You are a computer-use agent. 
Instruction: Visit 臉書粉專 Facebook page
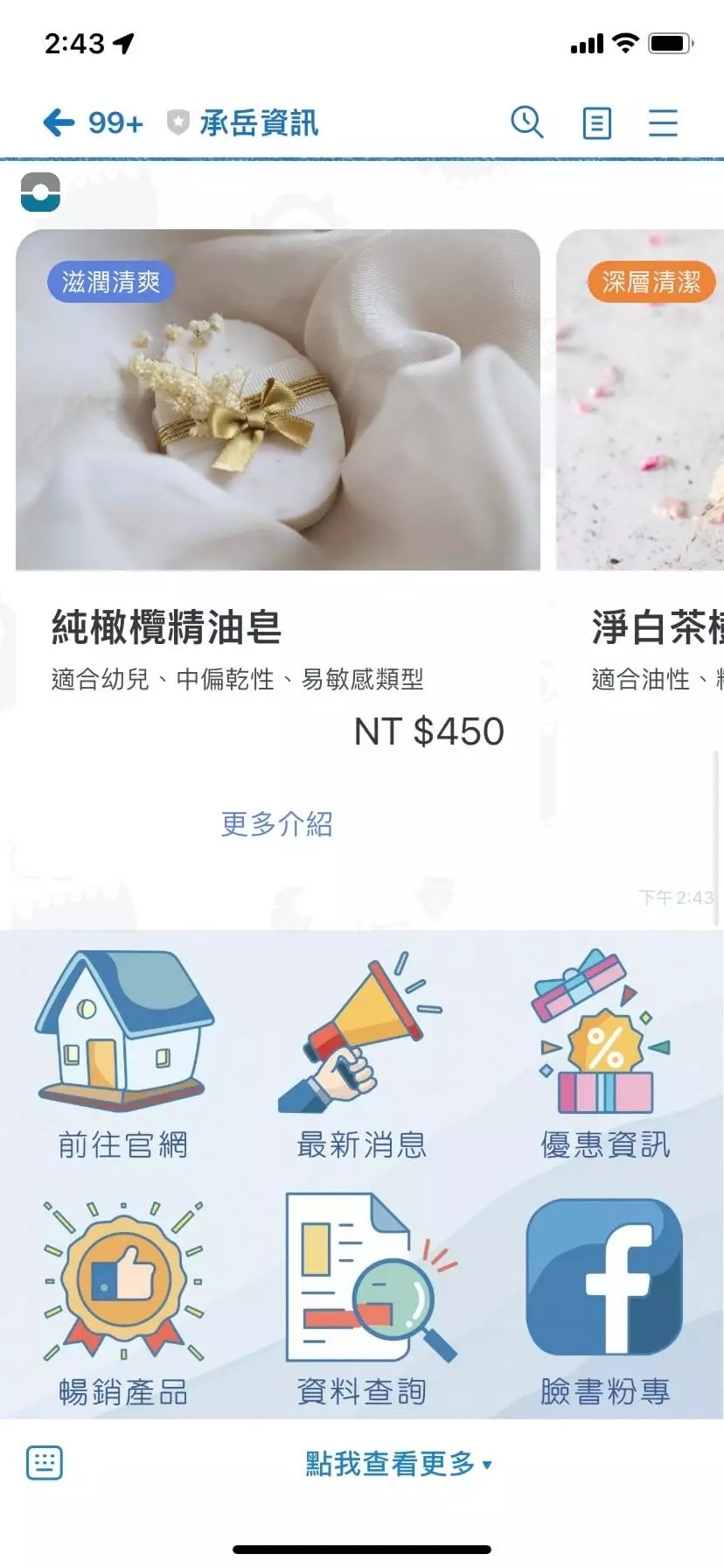(x=604, y=1302)
